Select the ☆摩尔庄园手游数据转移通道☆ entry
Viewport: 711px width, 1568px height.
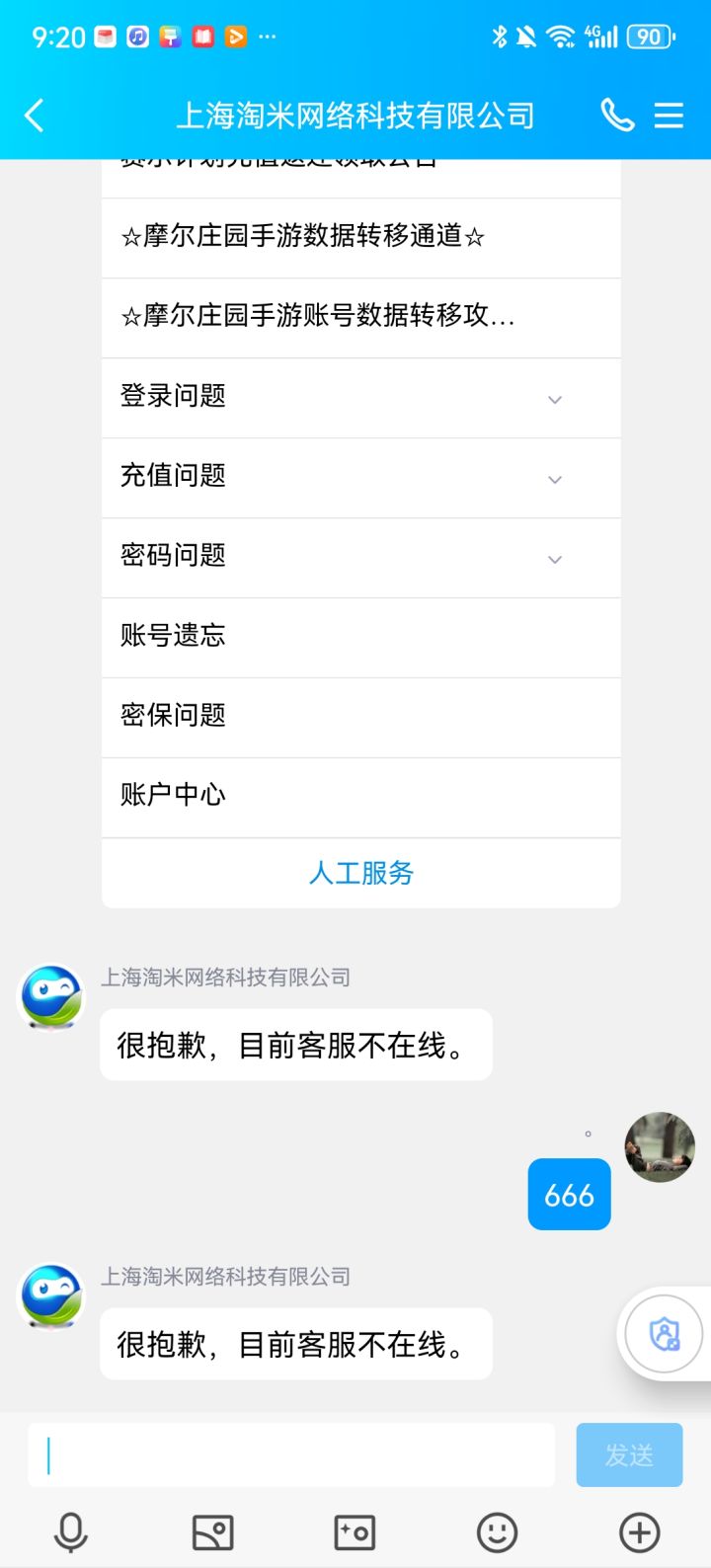[x=360, y=237]
